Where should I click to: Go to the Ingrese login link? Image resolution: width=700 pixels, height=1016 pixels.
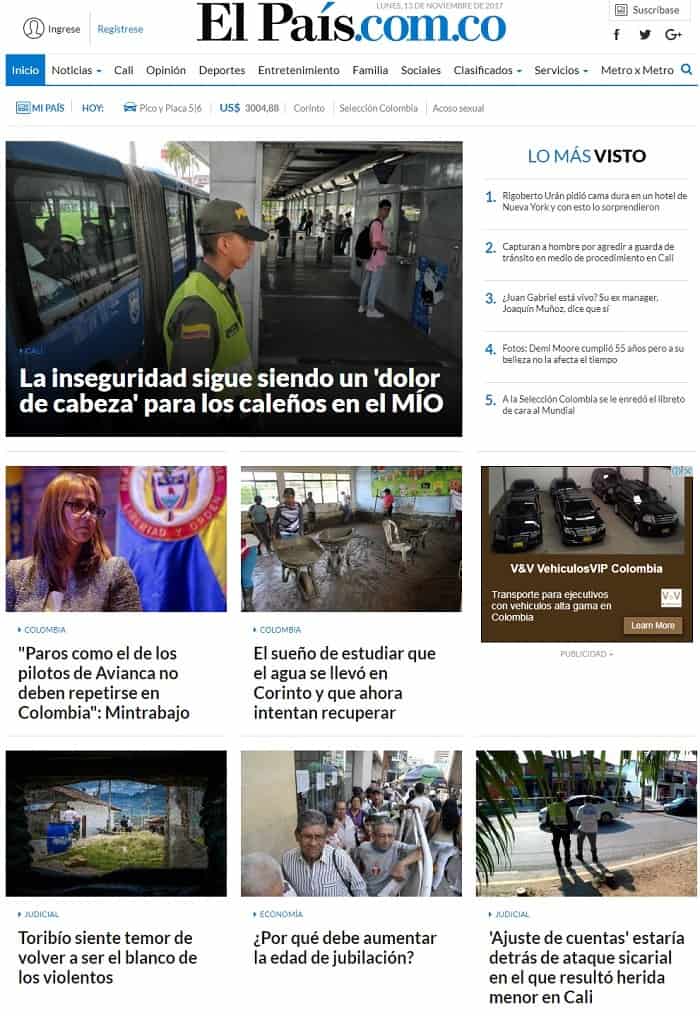53,29
